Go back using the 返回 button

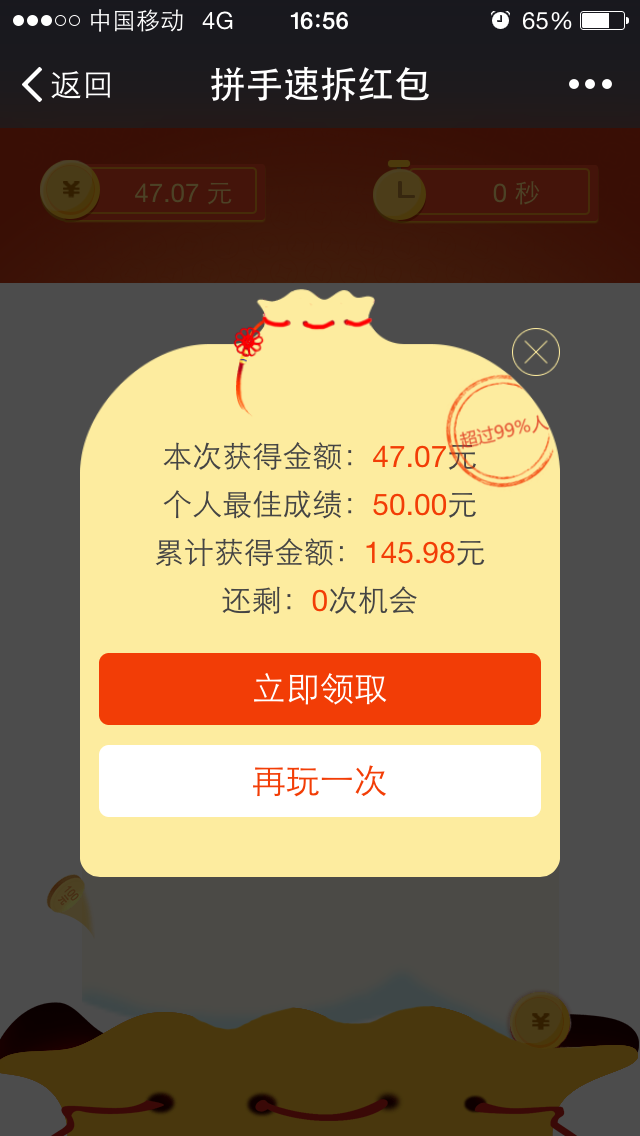(66, 85)
